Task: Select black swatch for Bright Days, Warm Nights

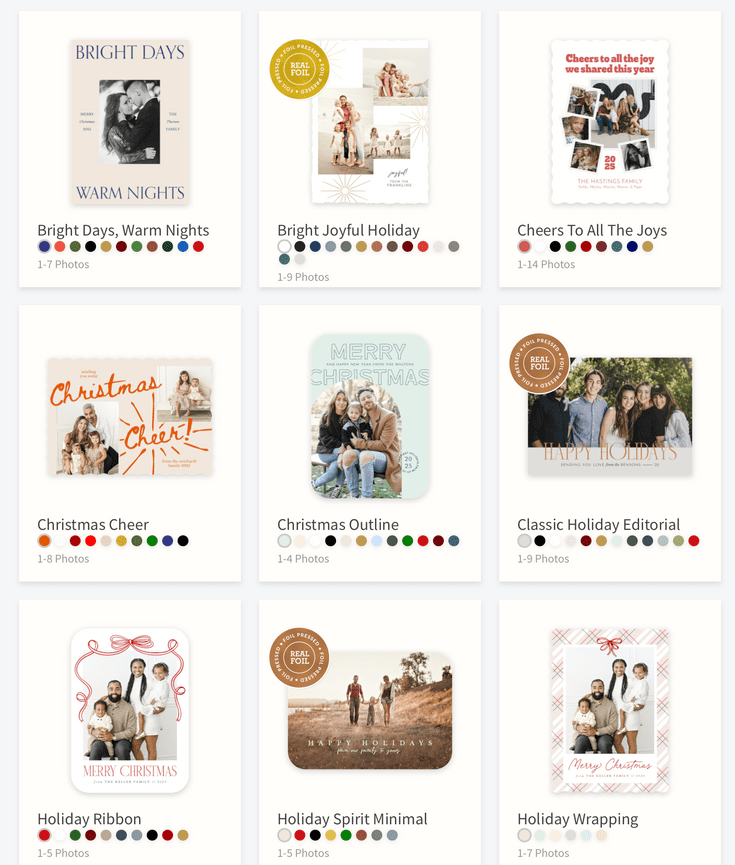Action: coord(91,246)
